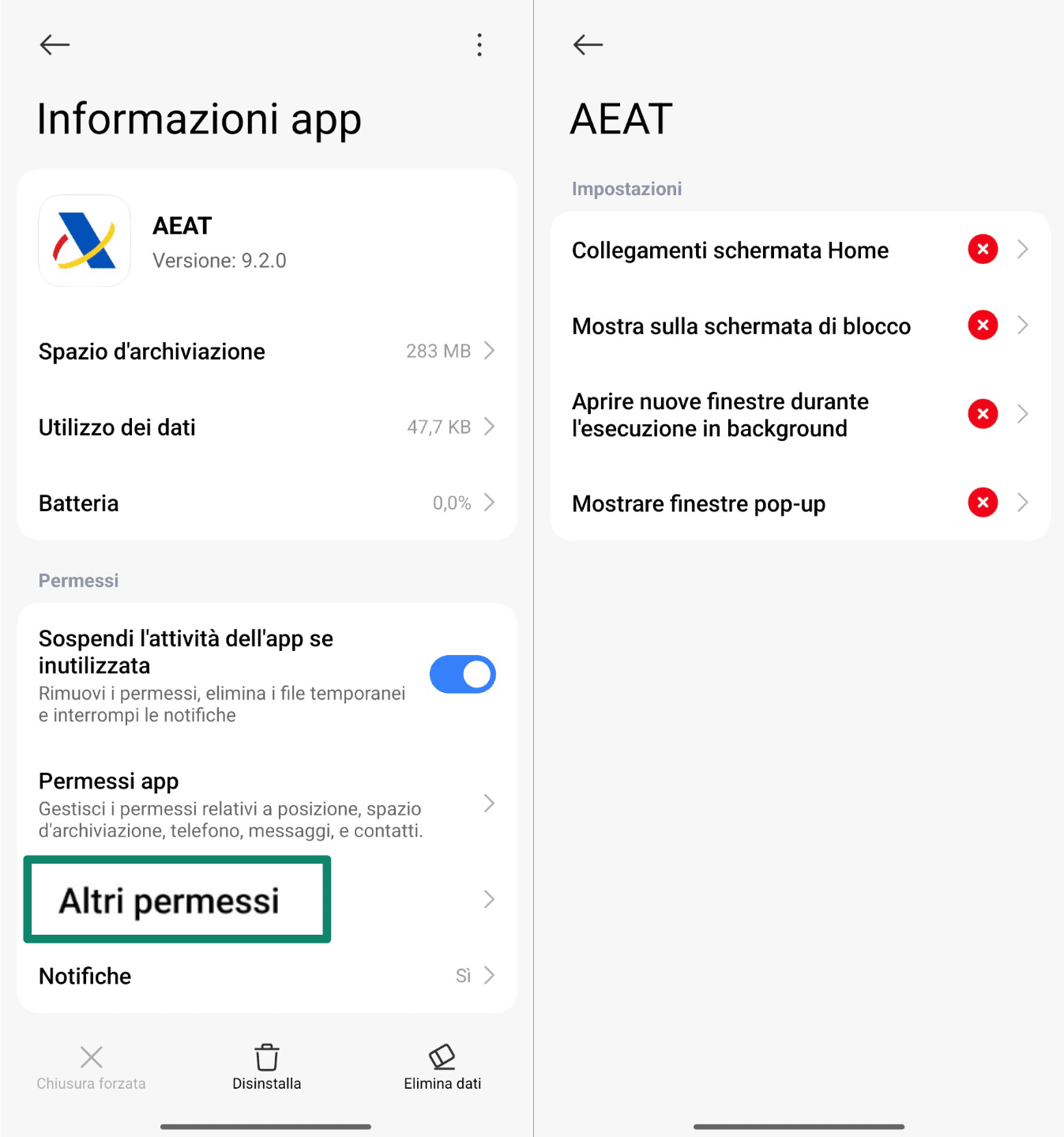Open the three-dot overflow menu
Viewport: 1064px width, 1137px height.
point(479,45)
